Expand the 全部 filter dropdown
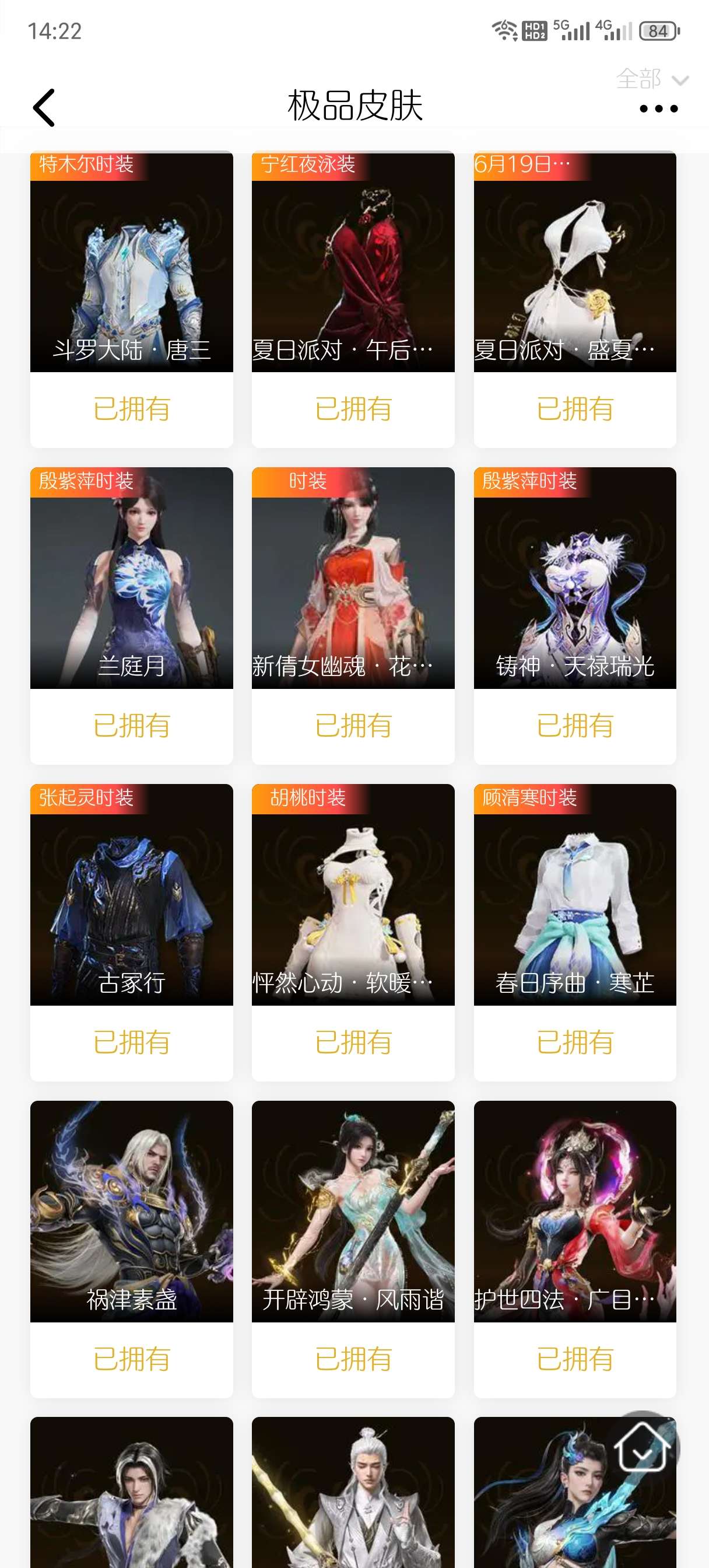Viewport: 709px width, 1568px height. 651,79
